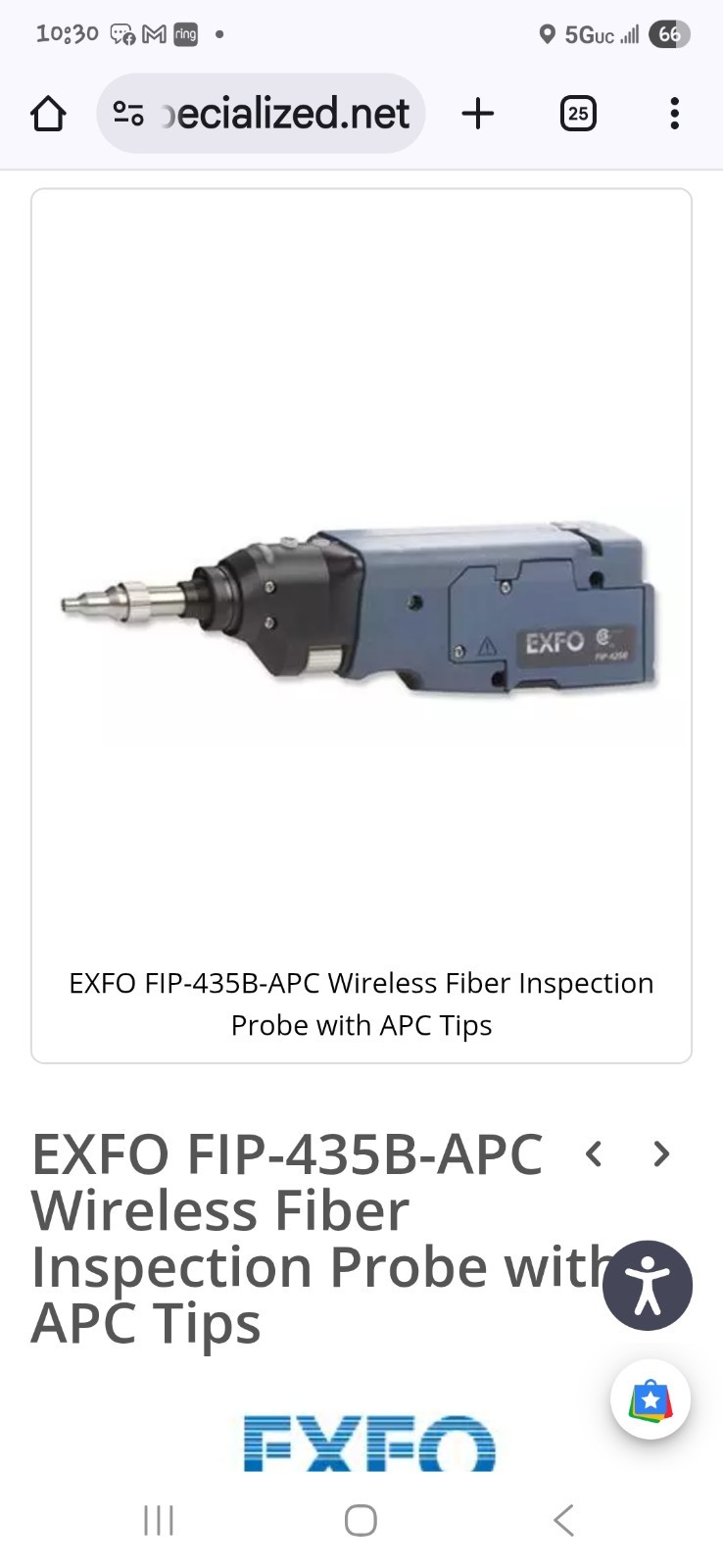Image resolution: width=723 pixels, height=1568 pixels.
Task: Open the Gmail notification icon in status bar
Action: pos(153,33)
